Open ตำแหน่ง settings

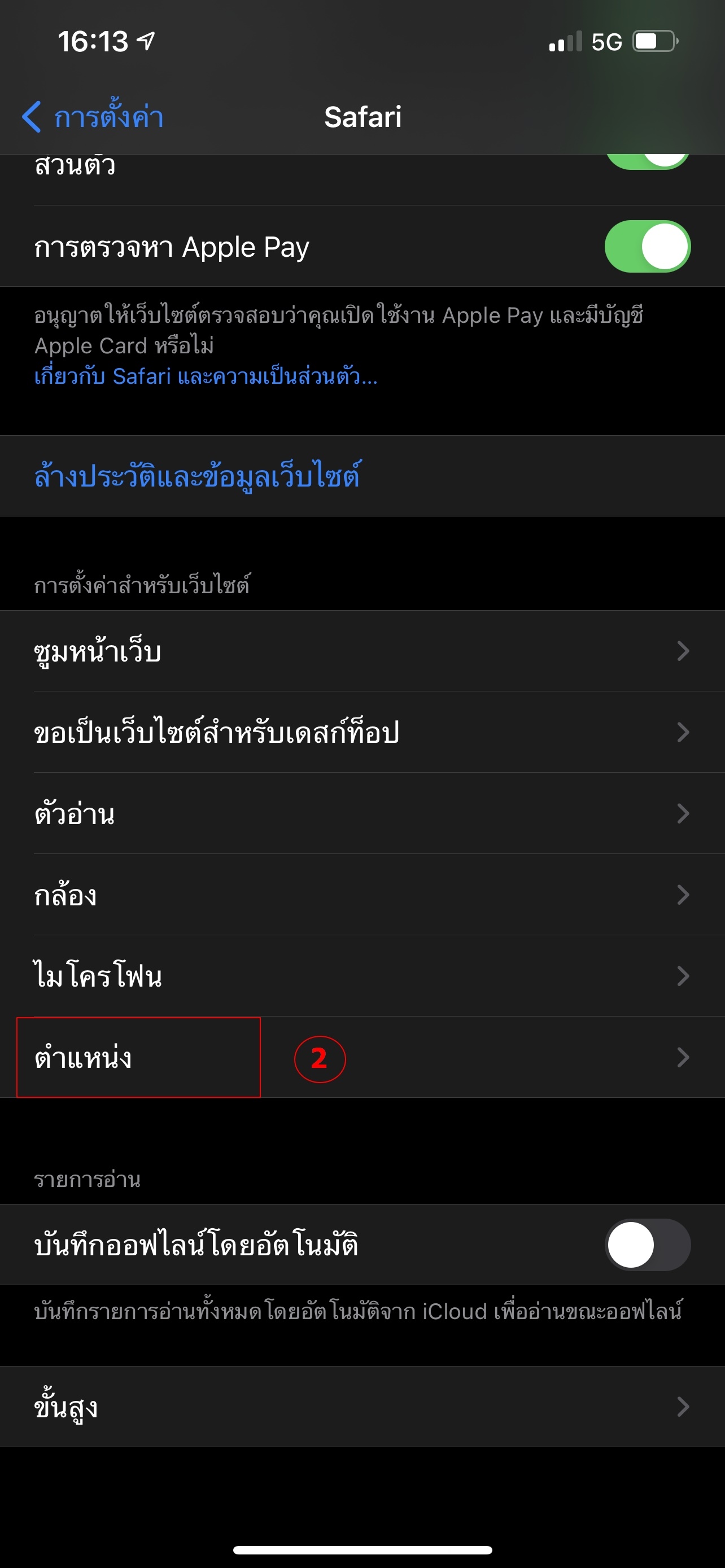[x=362, y=1057]
